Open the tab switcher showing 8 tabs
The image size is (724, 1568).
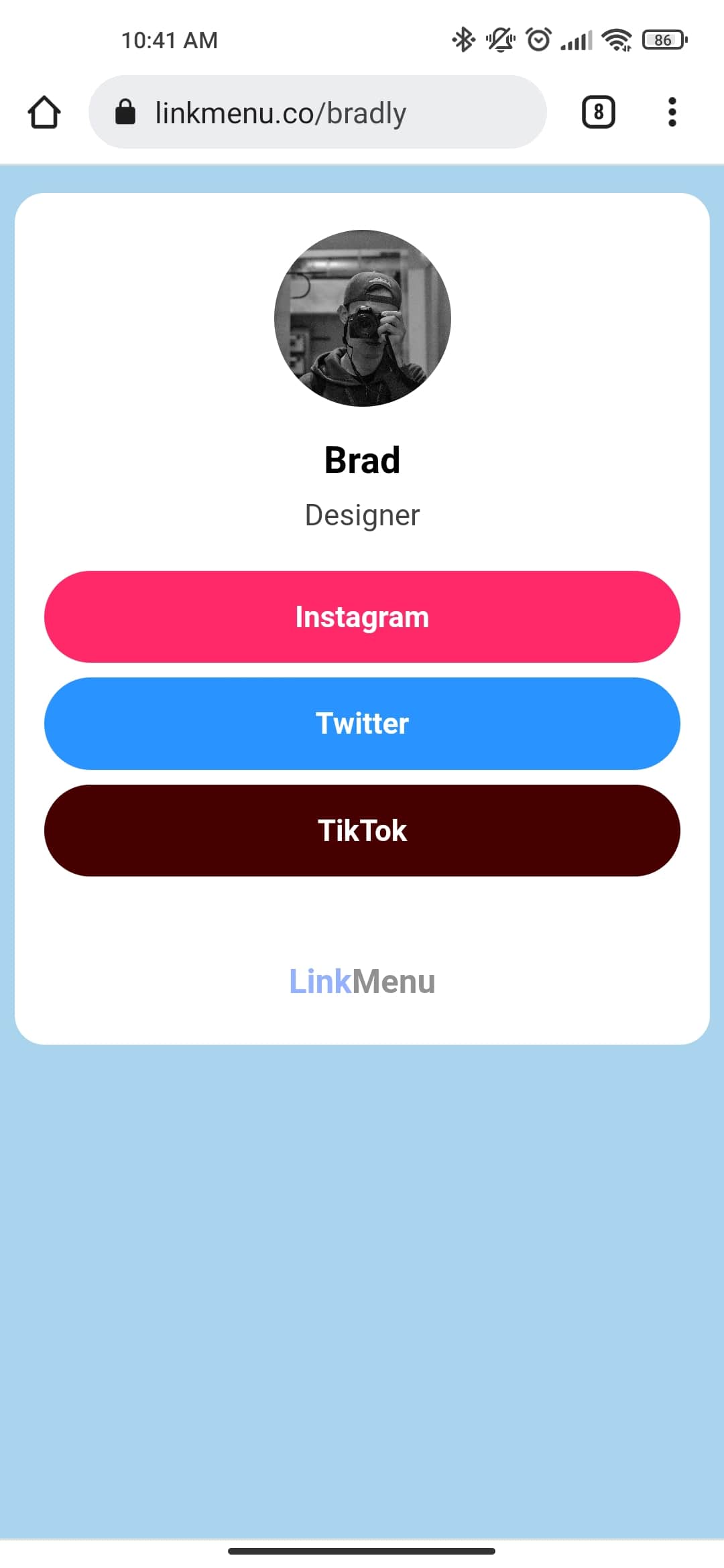[x=598, y=112]
